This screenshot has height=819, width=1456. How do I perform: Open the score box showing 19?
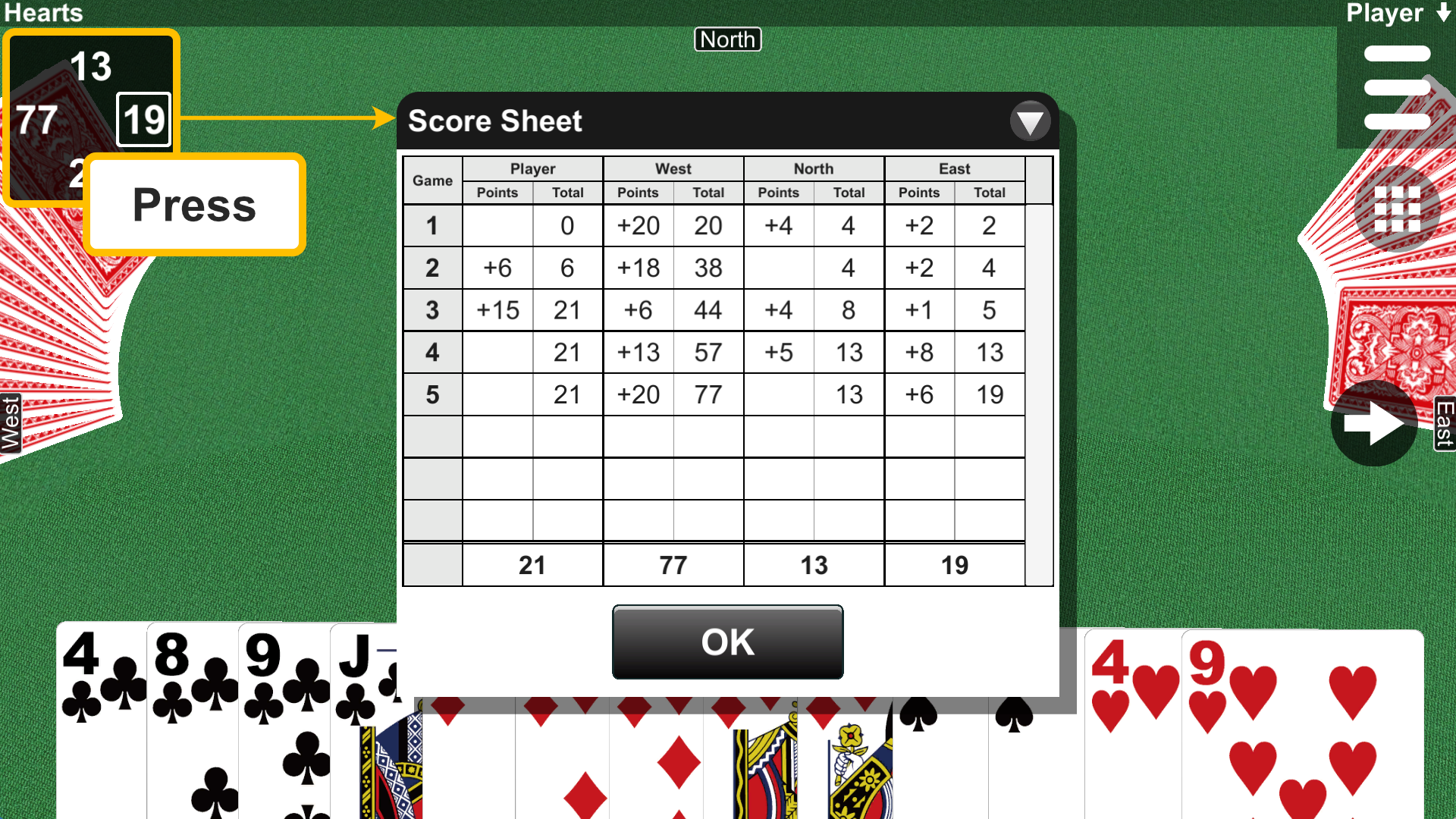(143, 119)
